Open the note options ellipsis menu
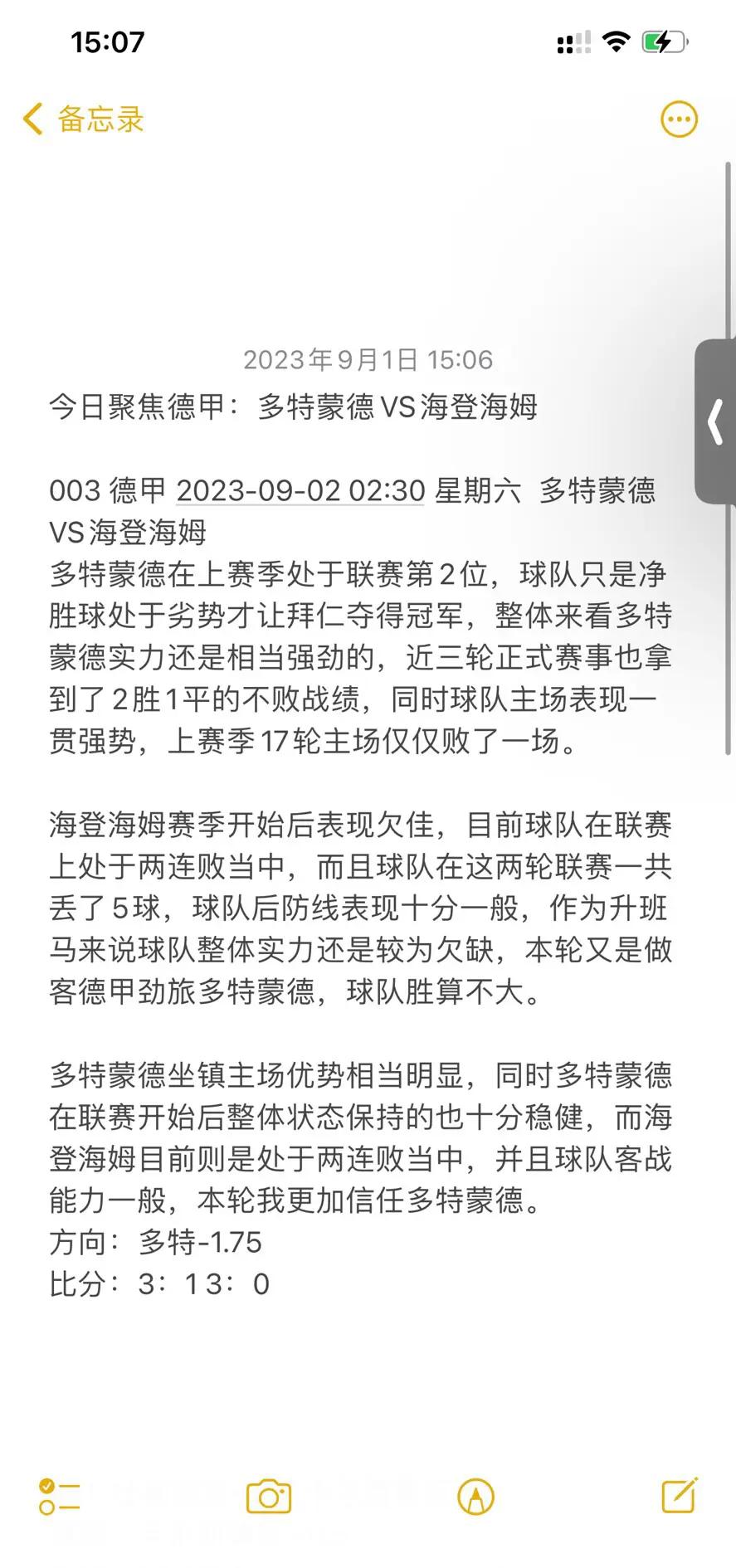Image resolution: width=736 pixels, height=1568 pixels. click(679, 119)
